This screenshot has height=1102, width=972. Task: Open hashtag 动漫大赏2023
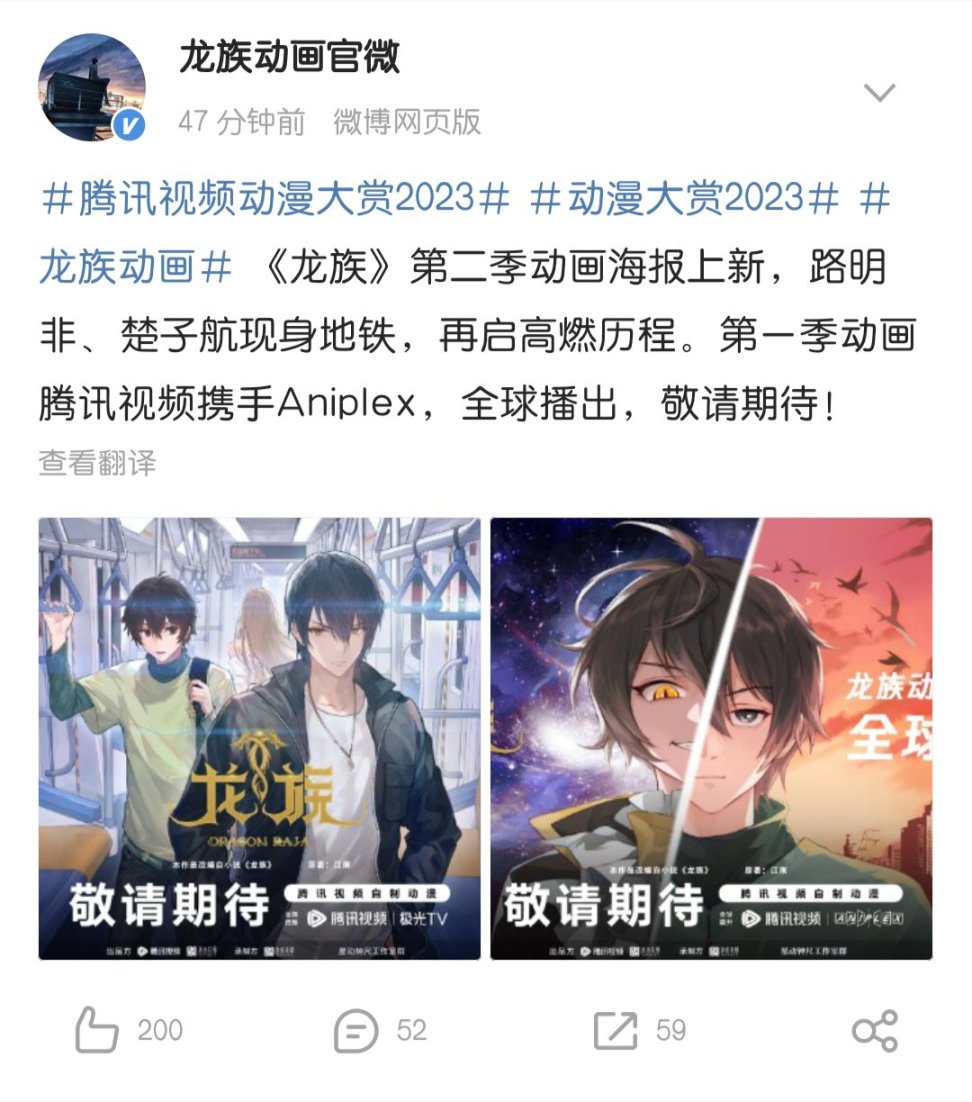point(683,198)
